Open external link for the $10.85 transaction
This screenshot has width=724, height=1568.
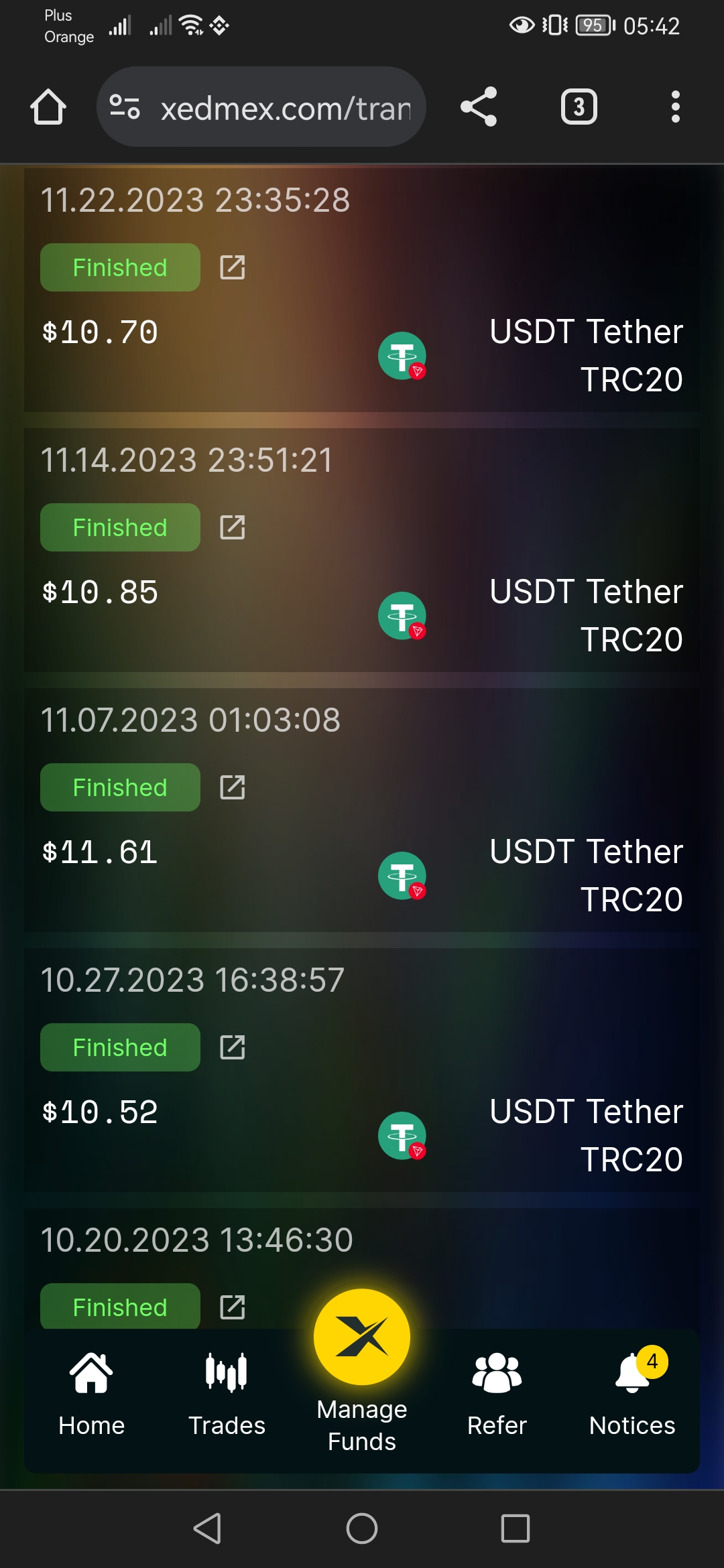pos(233,527)
